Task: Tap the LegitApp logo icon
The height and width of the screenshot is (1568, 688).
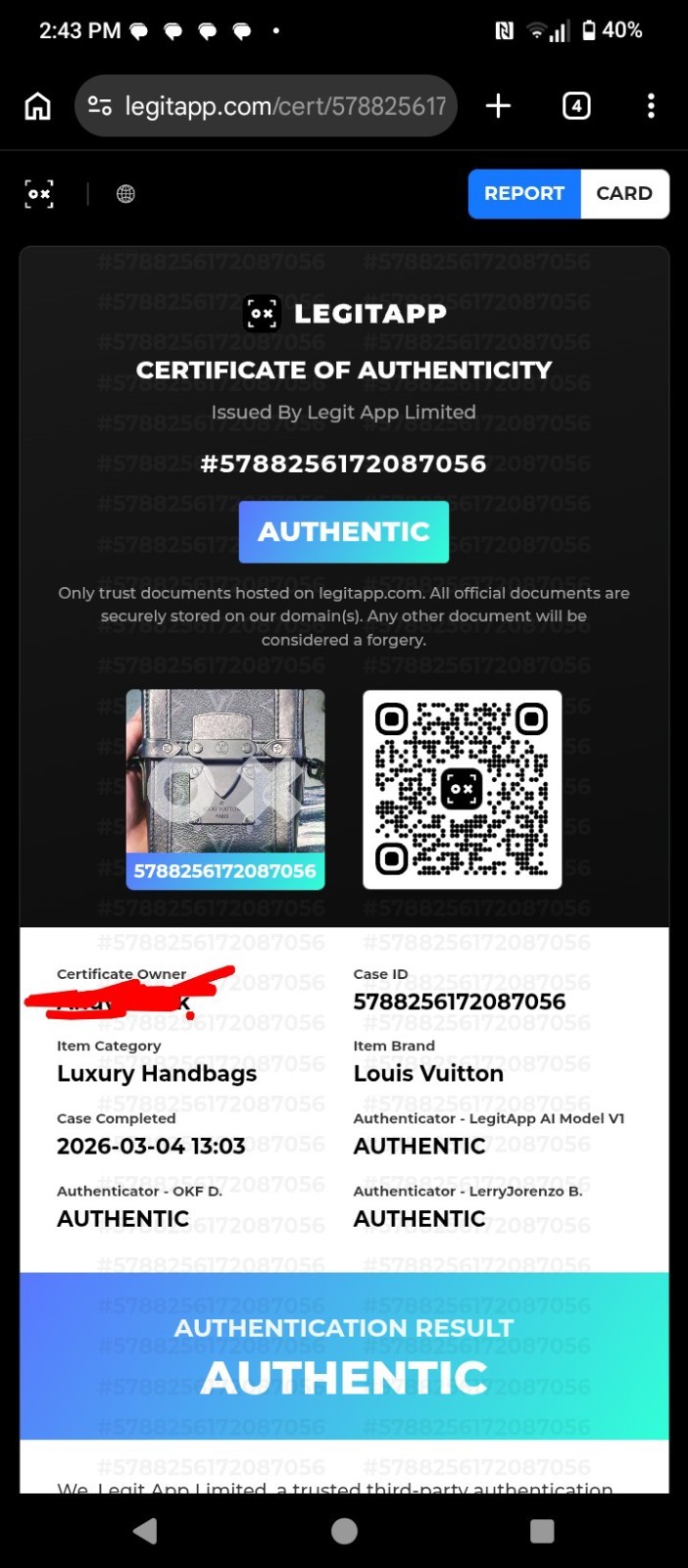Action: tap(39, 194)
